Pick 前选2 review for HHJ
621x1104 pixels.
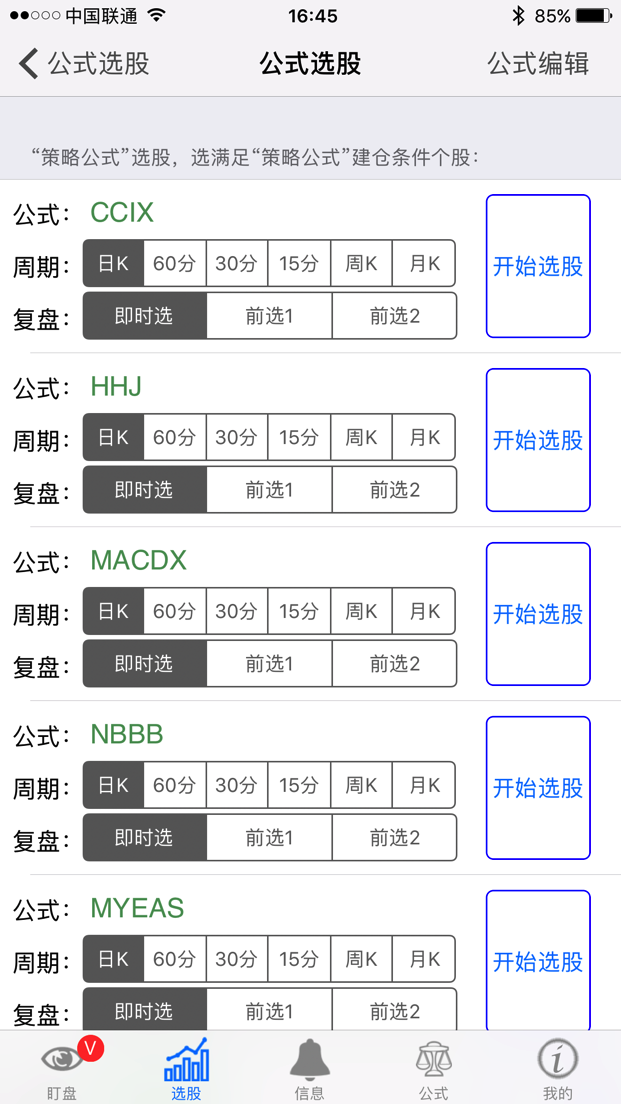[394, 490]
